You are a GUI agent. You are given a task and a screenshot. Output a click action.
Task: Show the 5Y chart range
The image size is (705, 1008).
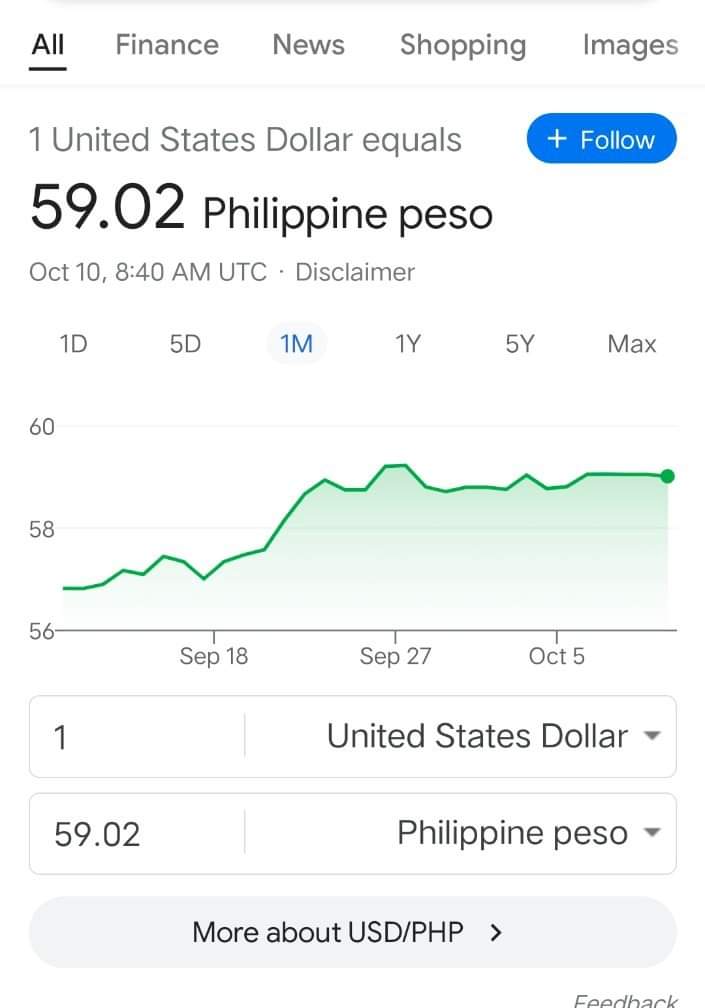tap(519, 344)
